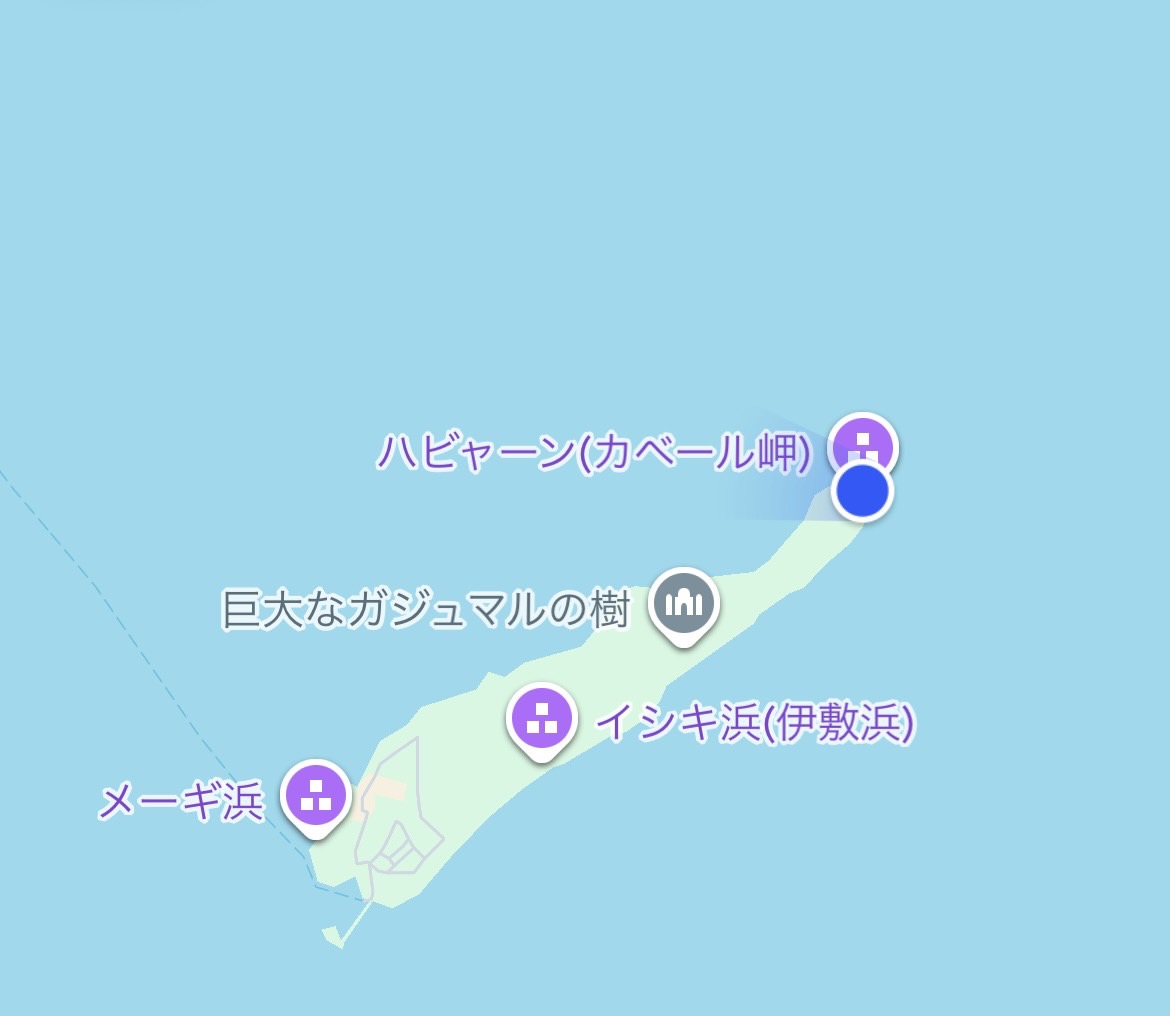
Task: Select the 巨大なガジュマルの樹 landmark pin
Action: tap(684, 603)
